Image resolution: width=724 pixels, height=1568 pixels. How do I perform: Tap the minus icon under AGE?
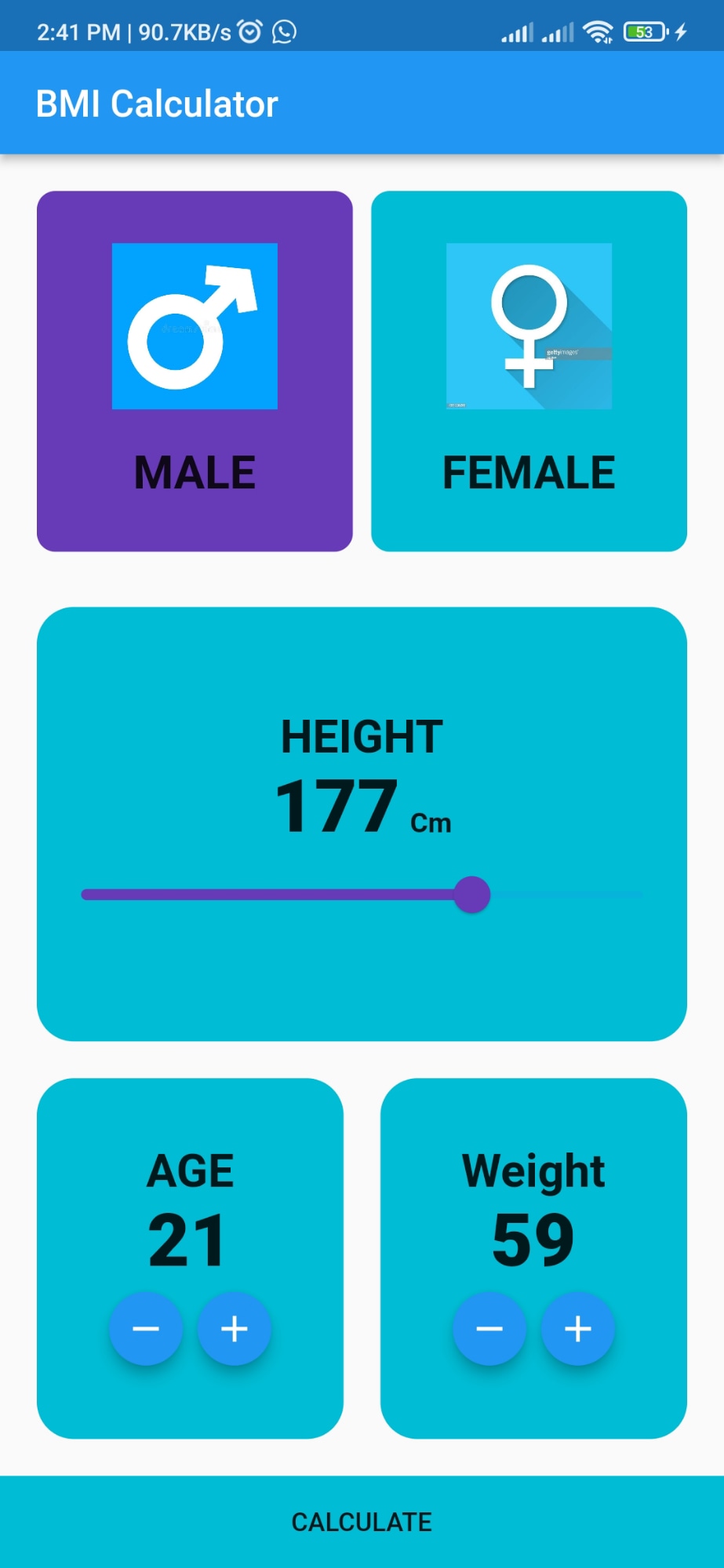(x=146, y=1328)
